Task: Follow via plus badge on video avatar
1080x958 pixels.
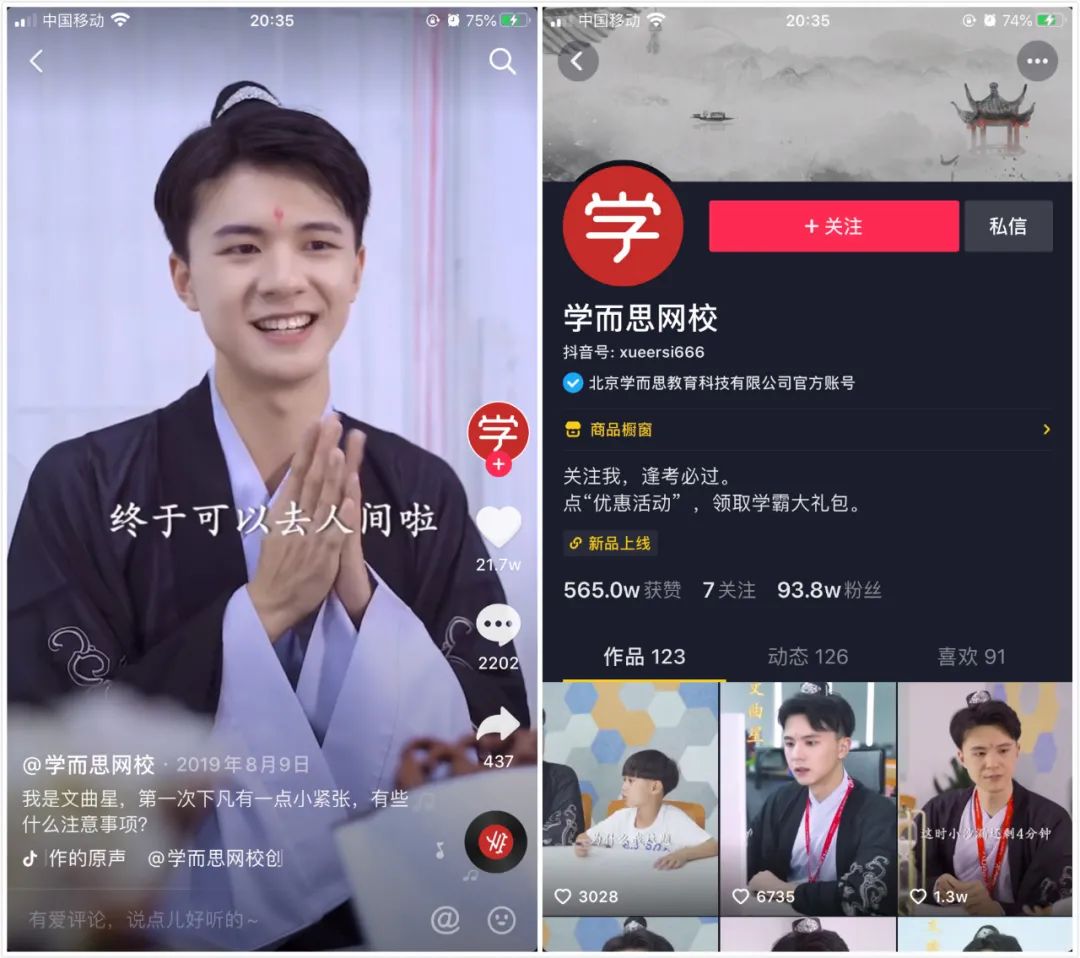Action: click(x=499, y=465)
